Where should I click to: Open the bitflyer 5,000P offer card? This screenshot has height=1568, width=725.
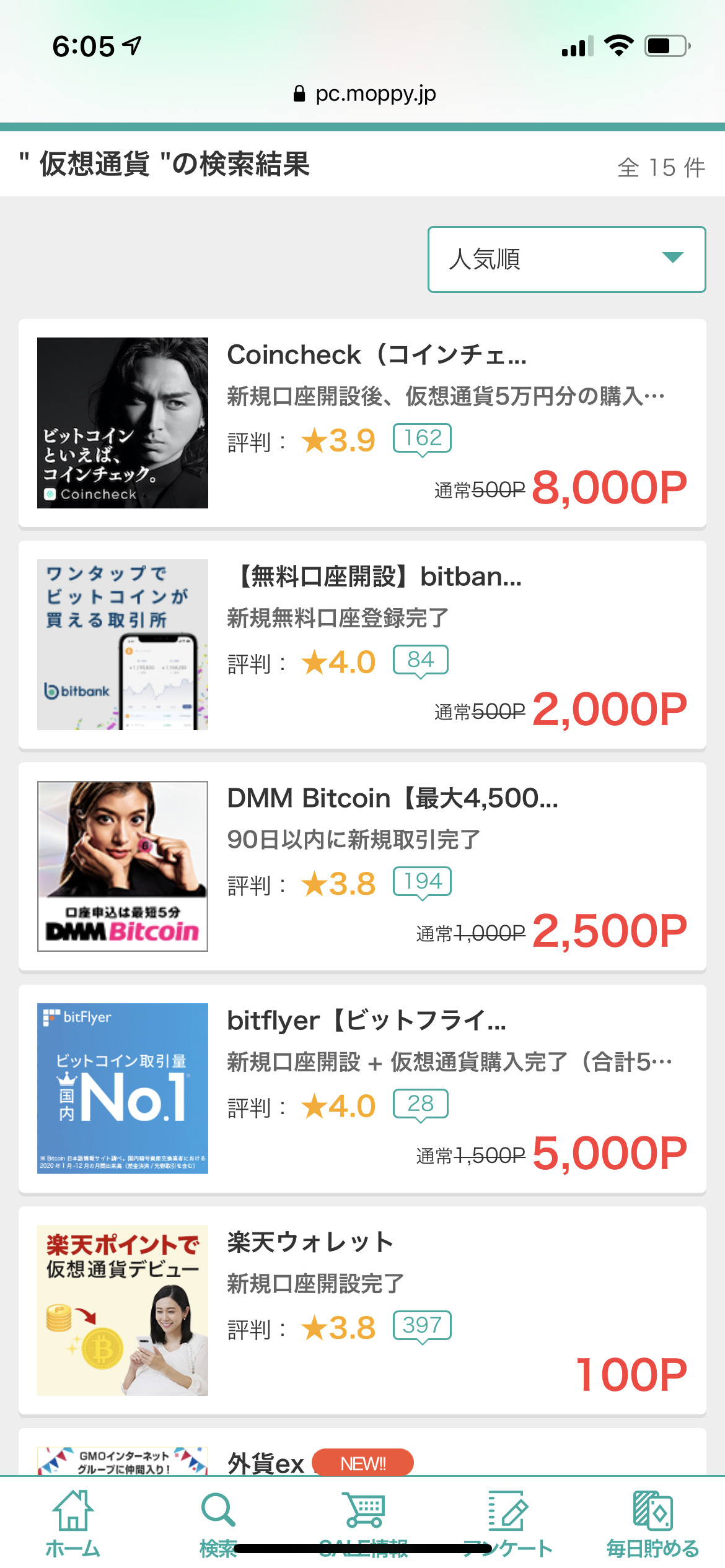pyautogui.click(x=362, y=1089)
